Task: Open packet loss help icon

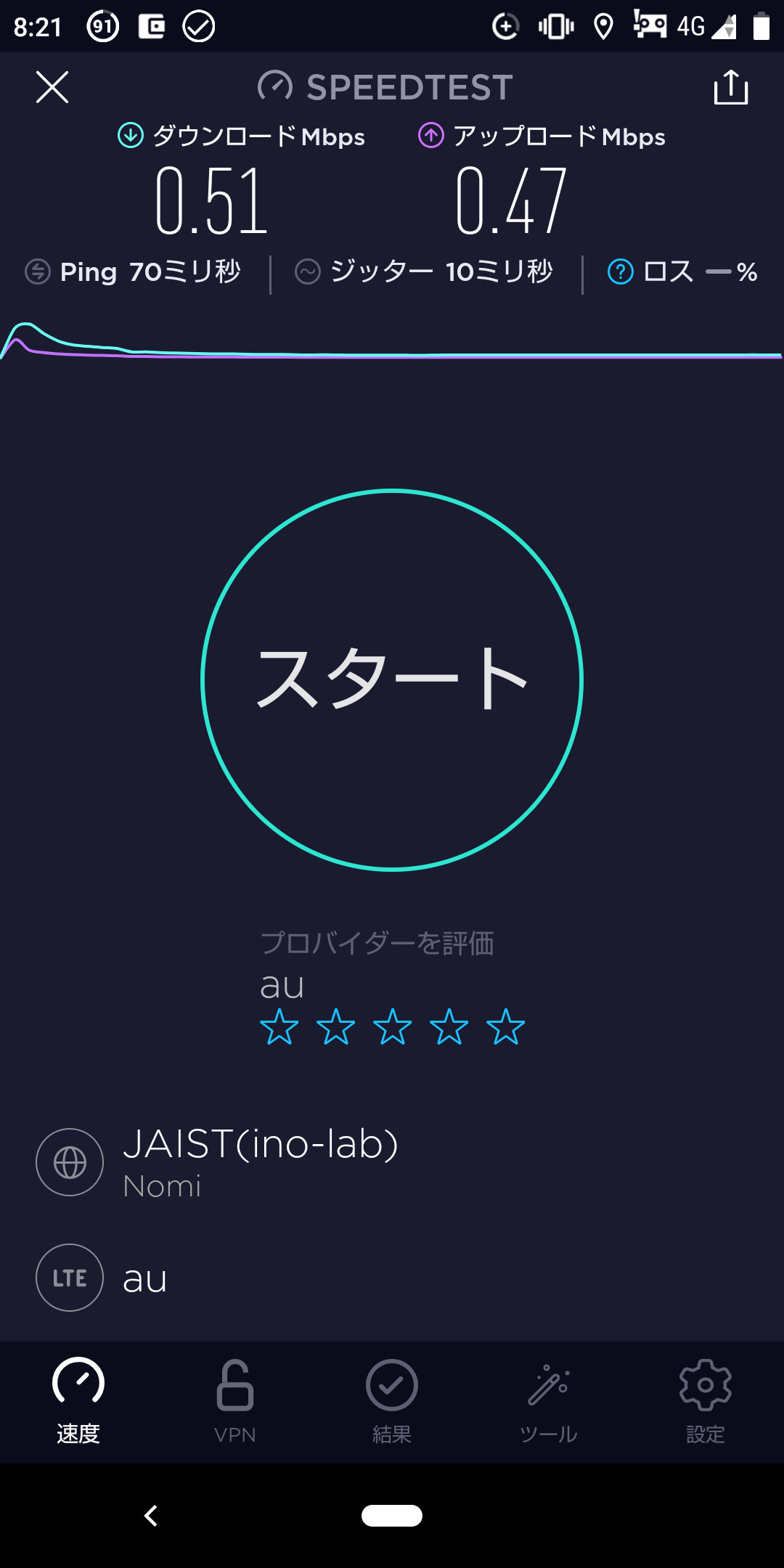Action: click(620, 272)
